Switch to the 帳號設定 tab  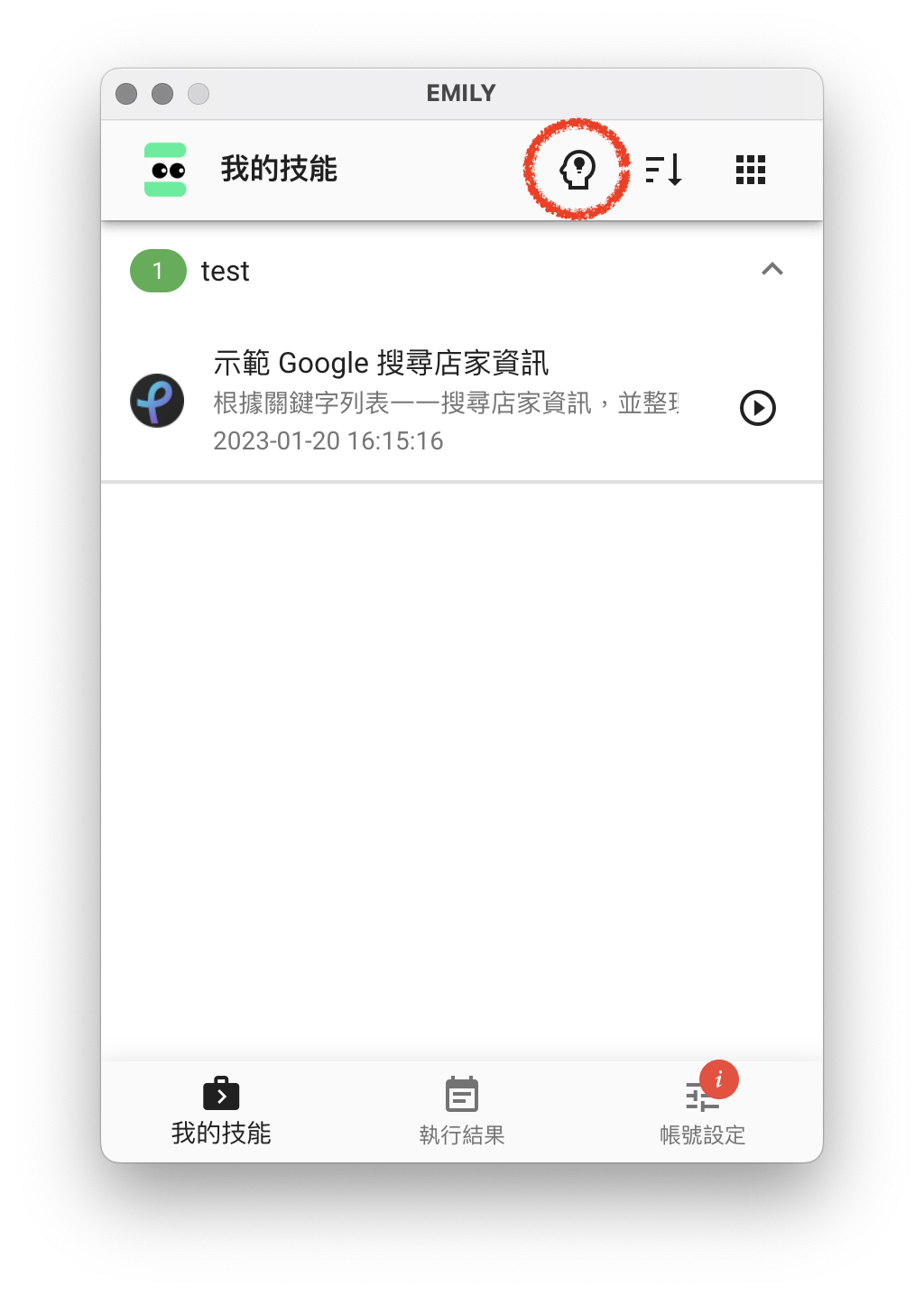coord(702,1112)
